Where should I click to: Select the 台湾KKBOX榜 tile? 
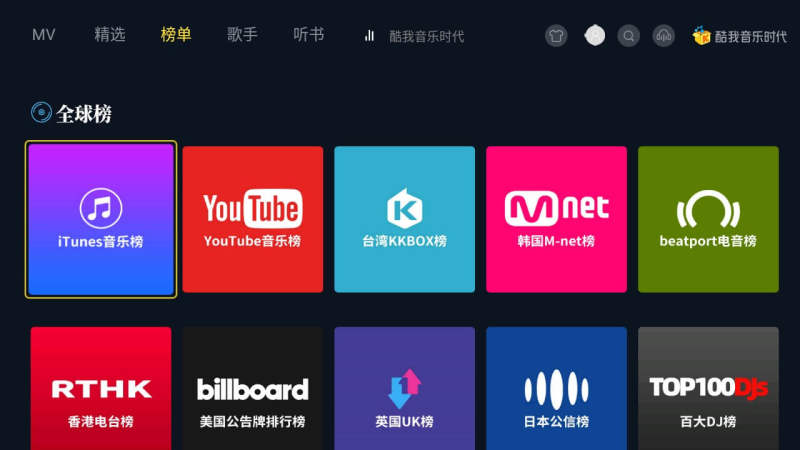(x=404, y=219)
